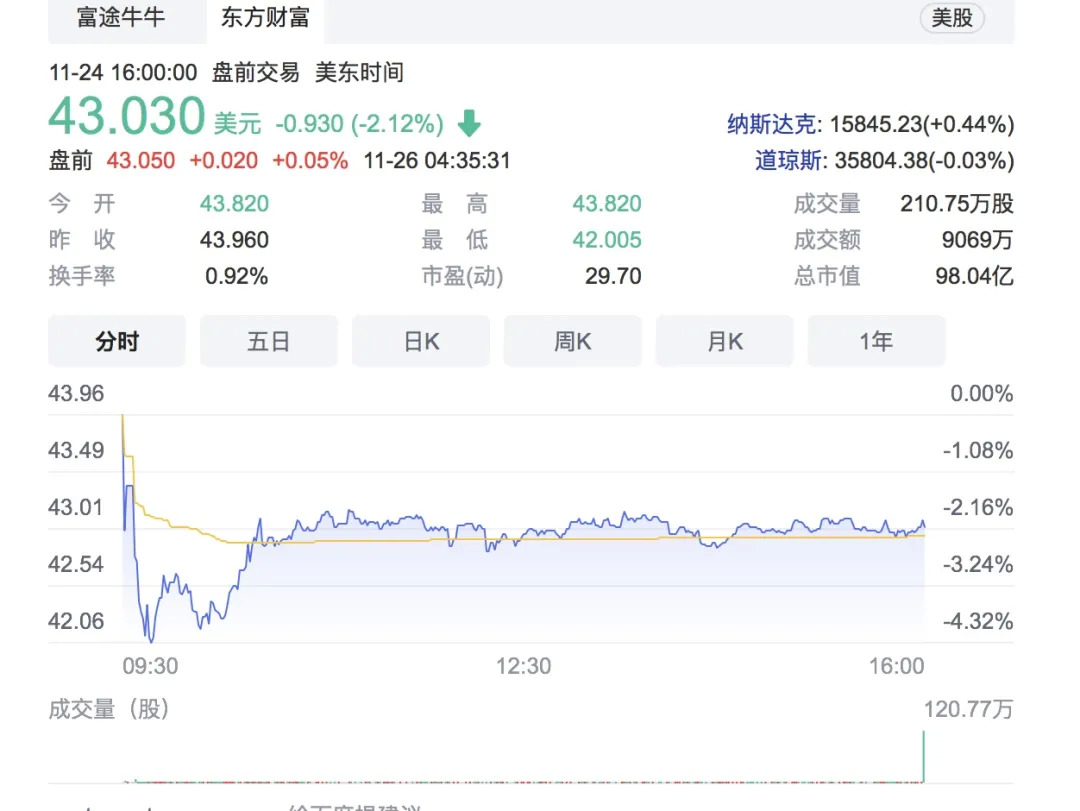Image resolution: width=1080 pixels, height=811 pixels.
Task: View the 月K monthly chart
Action: click(725, 342)
